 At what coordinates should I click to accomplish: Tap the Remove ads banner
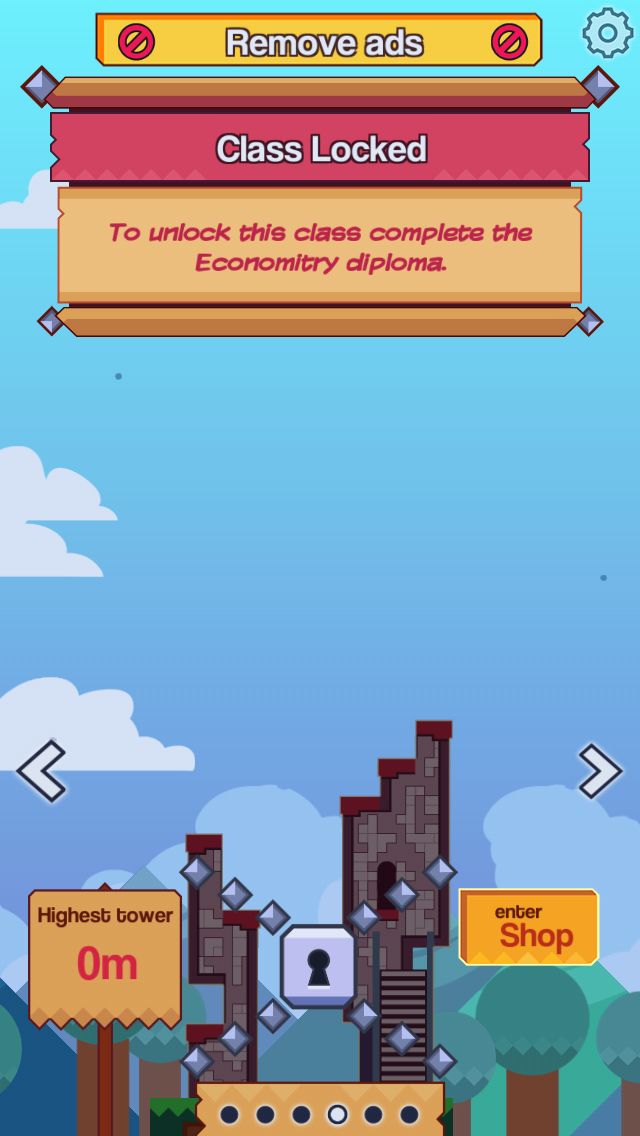point(319,41)
